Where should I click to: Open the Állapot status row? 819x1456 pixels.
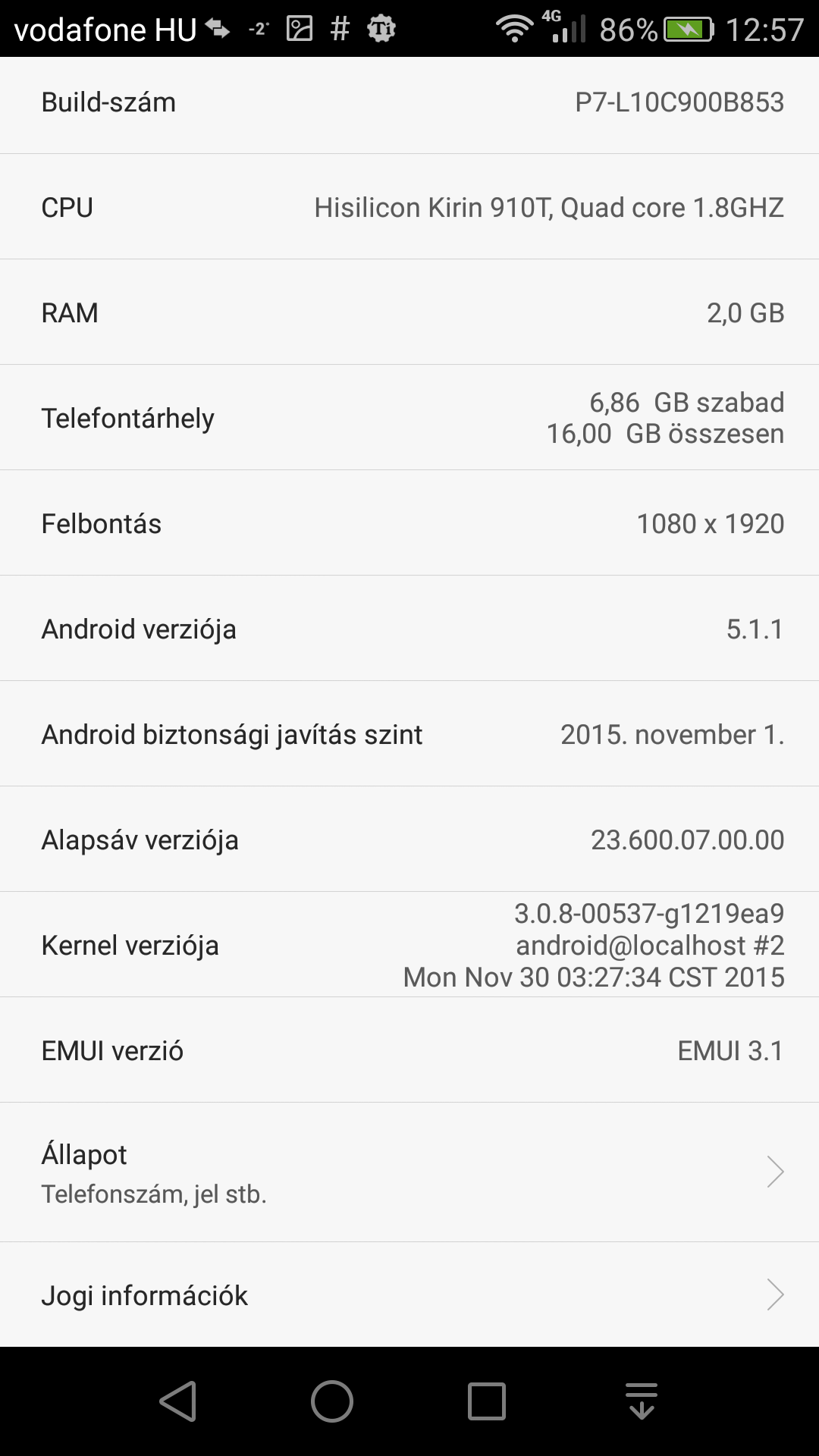(409, 1172)
